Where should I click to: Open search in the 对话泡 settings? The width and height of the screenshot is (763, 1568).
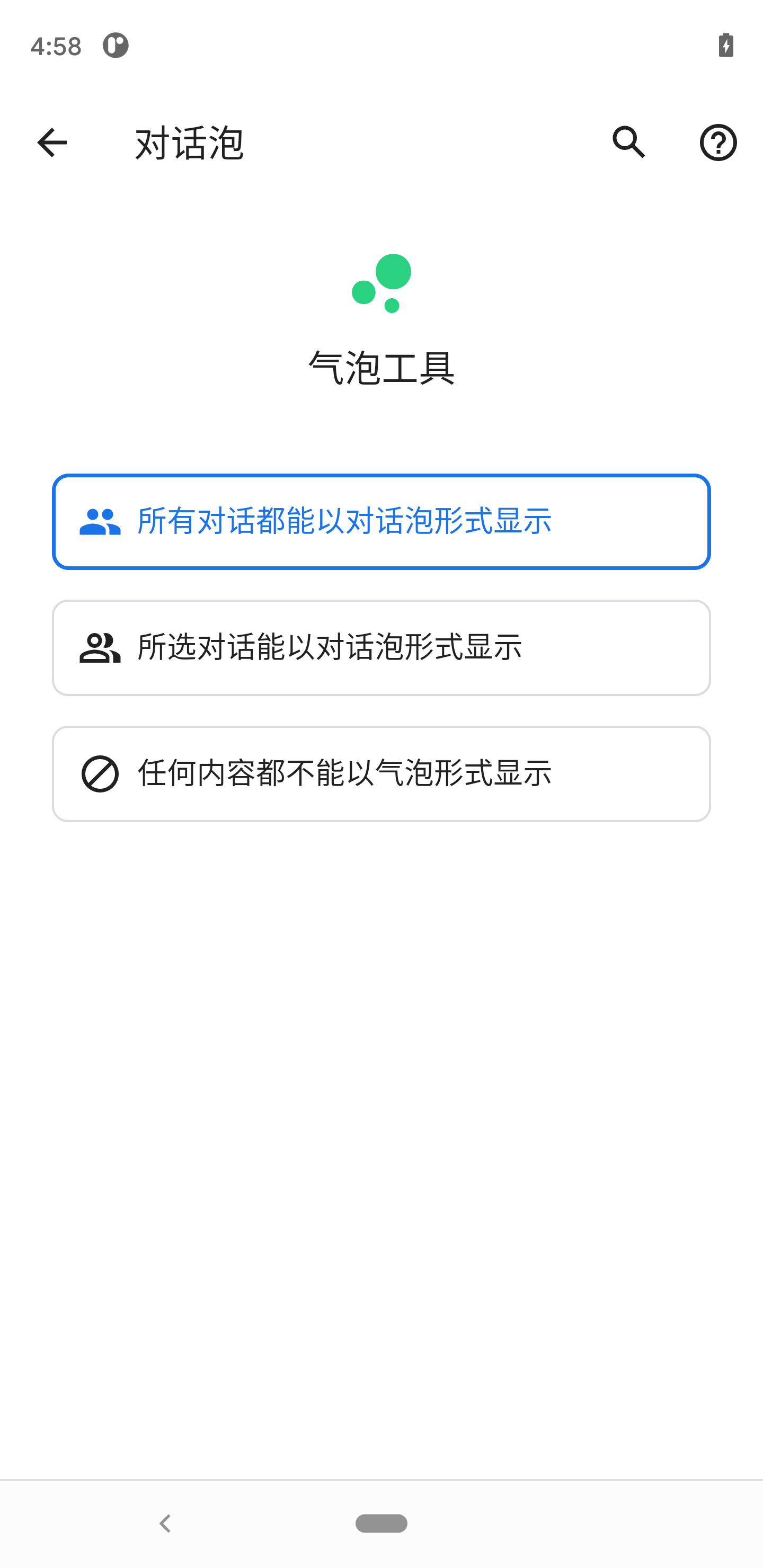pyautogui.click(x=628, y=142)
